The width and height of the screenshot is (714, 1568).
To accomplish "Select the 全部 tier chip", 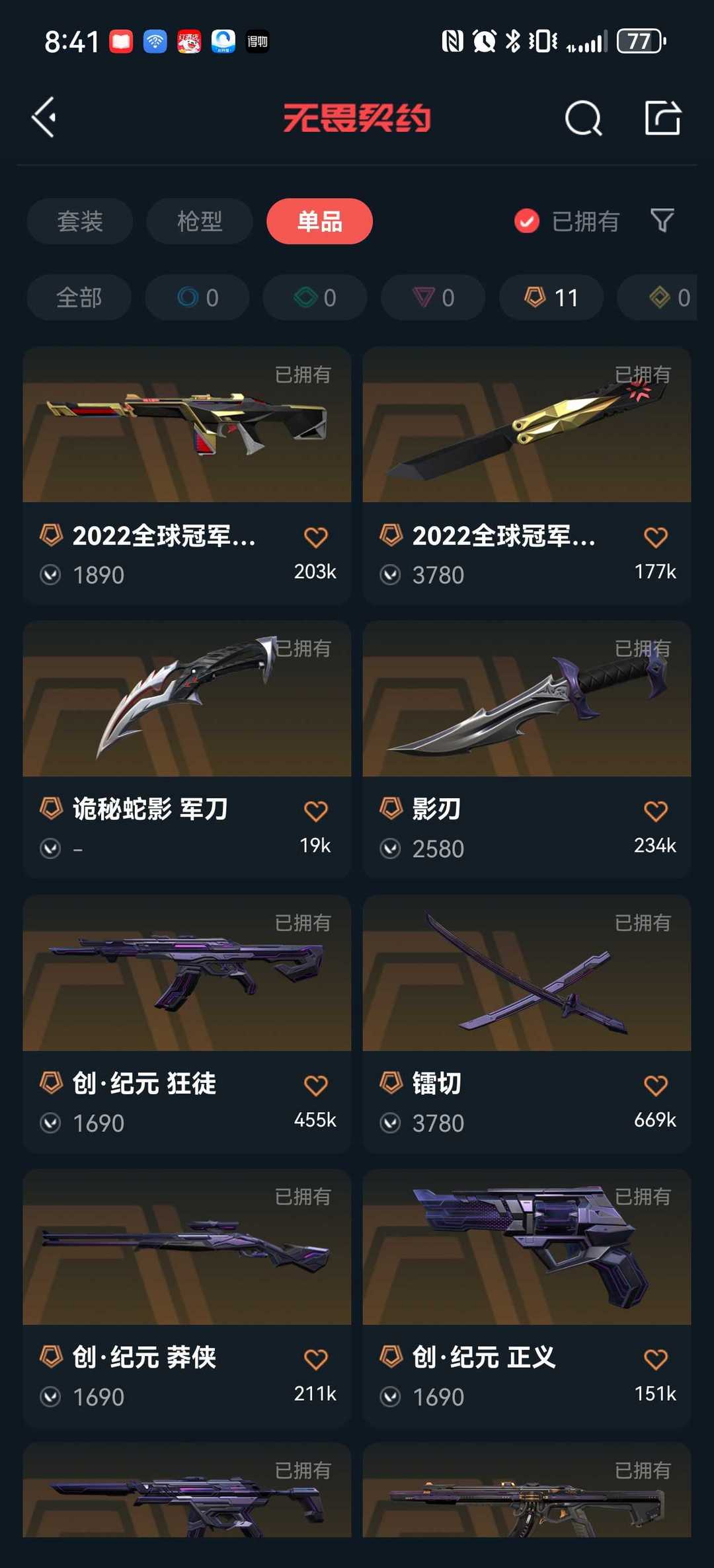I will (x=79, y=297).
